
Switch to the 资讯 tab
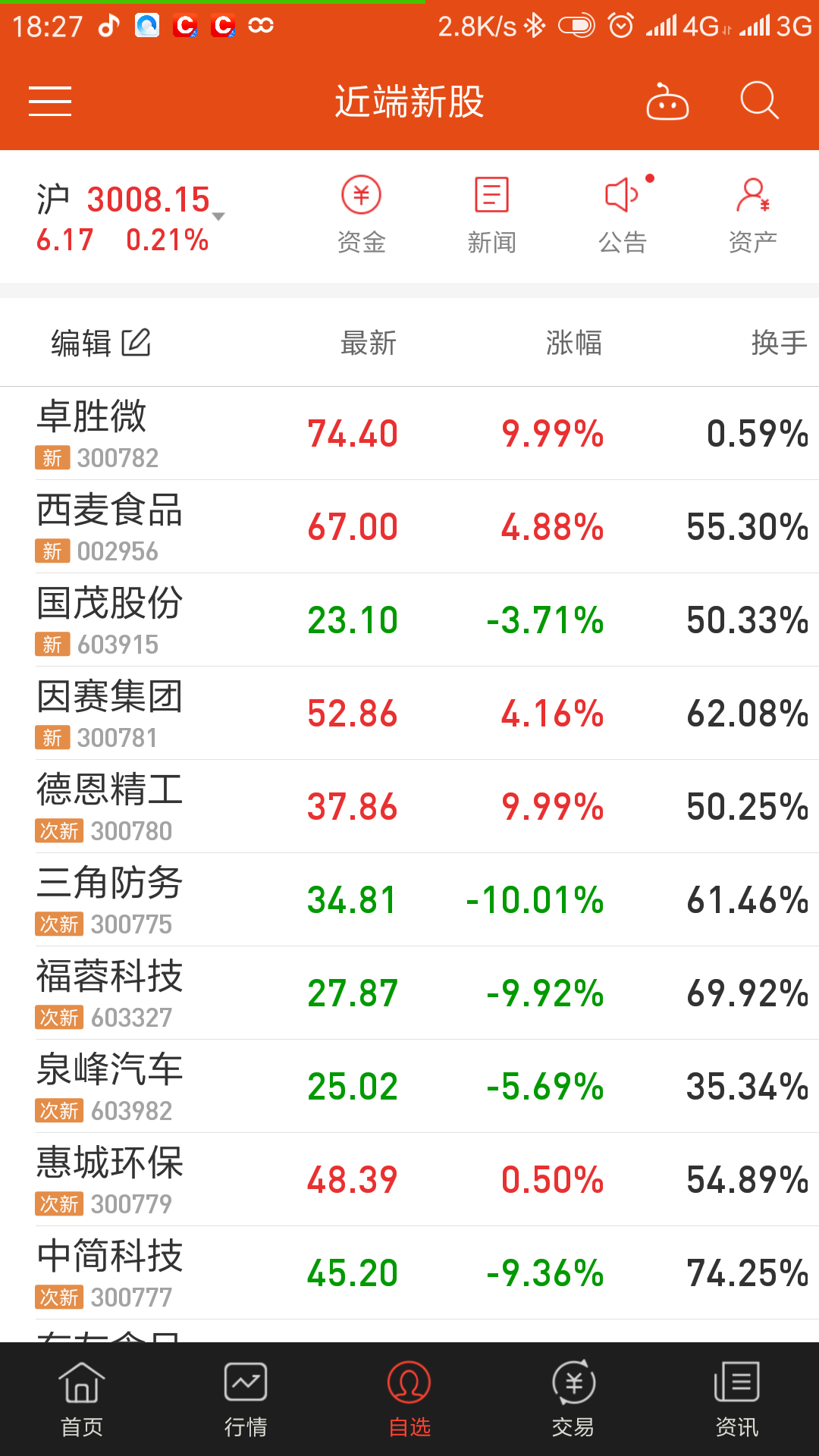(x=737, y=1400)
